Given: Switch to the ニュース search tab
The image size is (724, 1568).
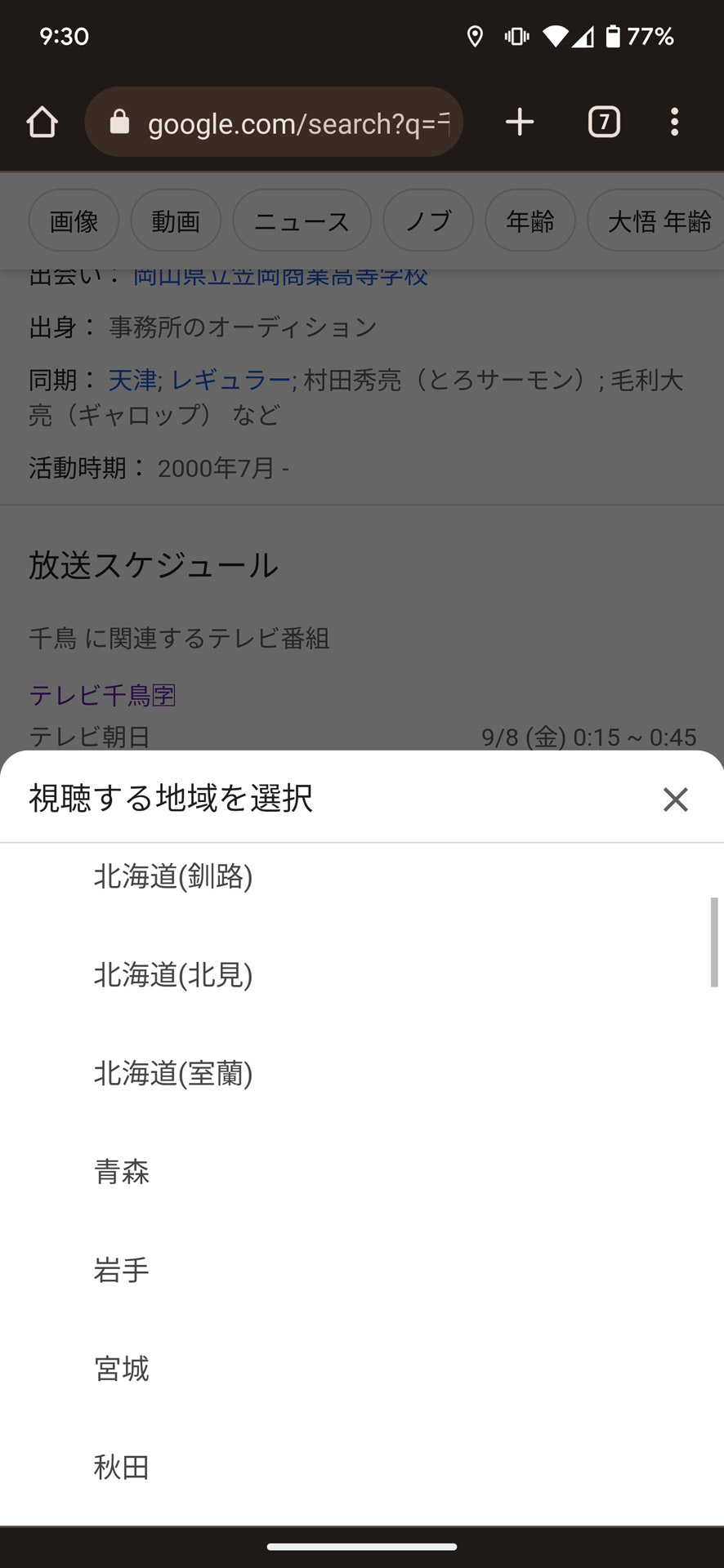Looking at the screenshot, I should (x=302, y=220).
